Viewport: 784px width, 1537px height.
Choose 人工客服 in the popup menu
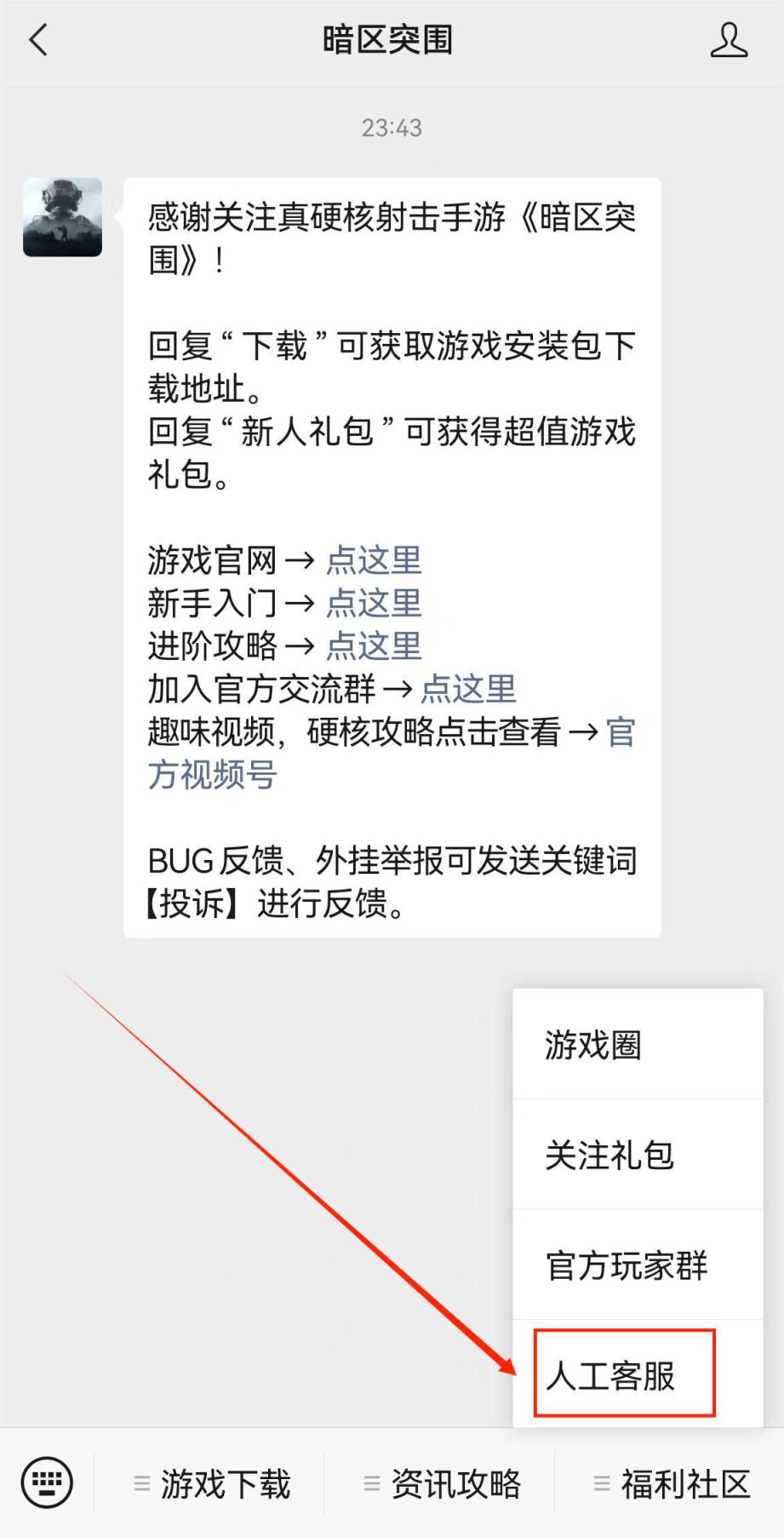pyautogui.click(x=624, y=1374)
